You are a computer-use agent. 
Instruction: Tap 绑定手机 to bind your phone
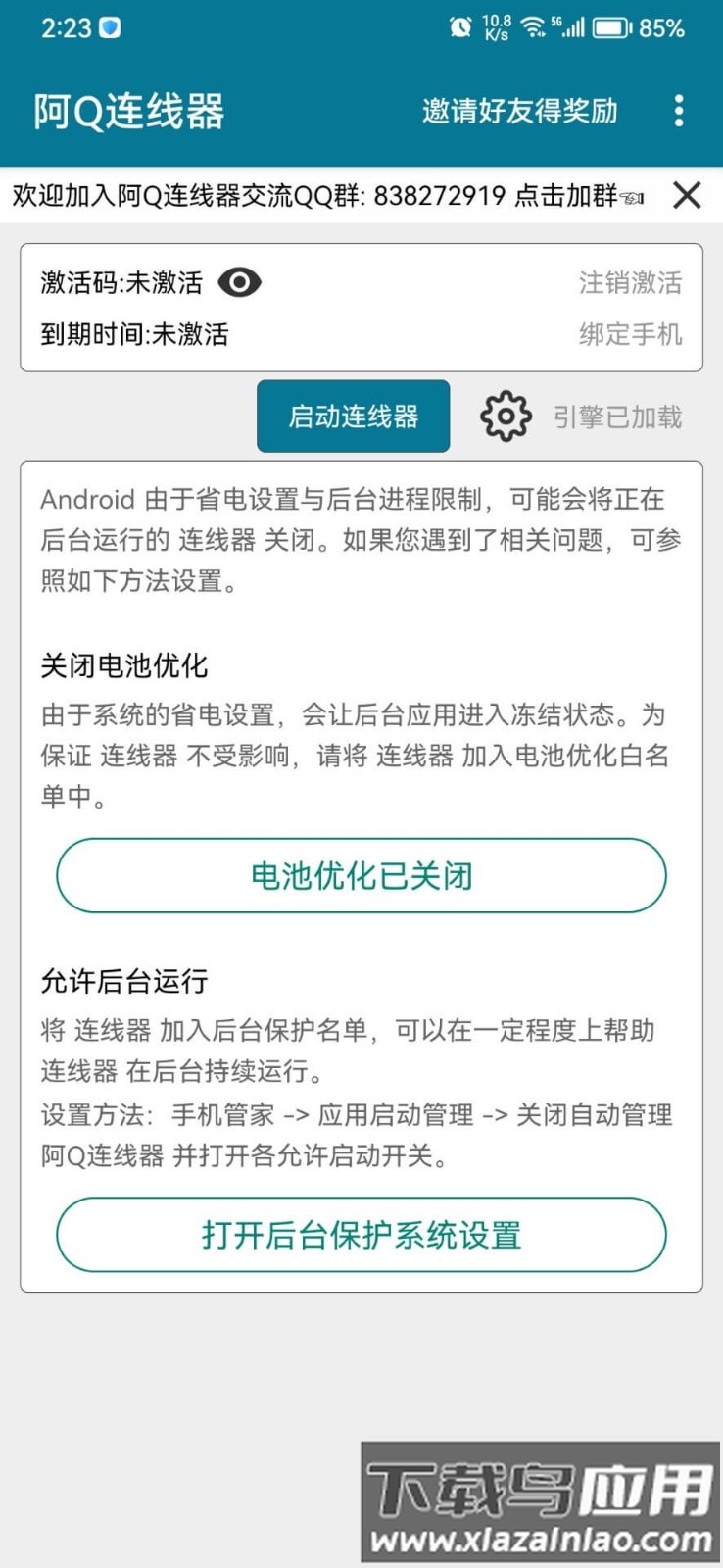click(633, 334)
